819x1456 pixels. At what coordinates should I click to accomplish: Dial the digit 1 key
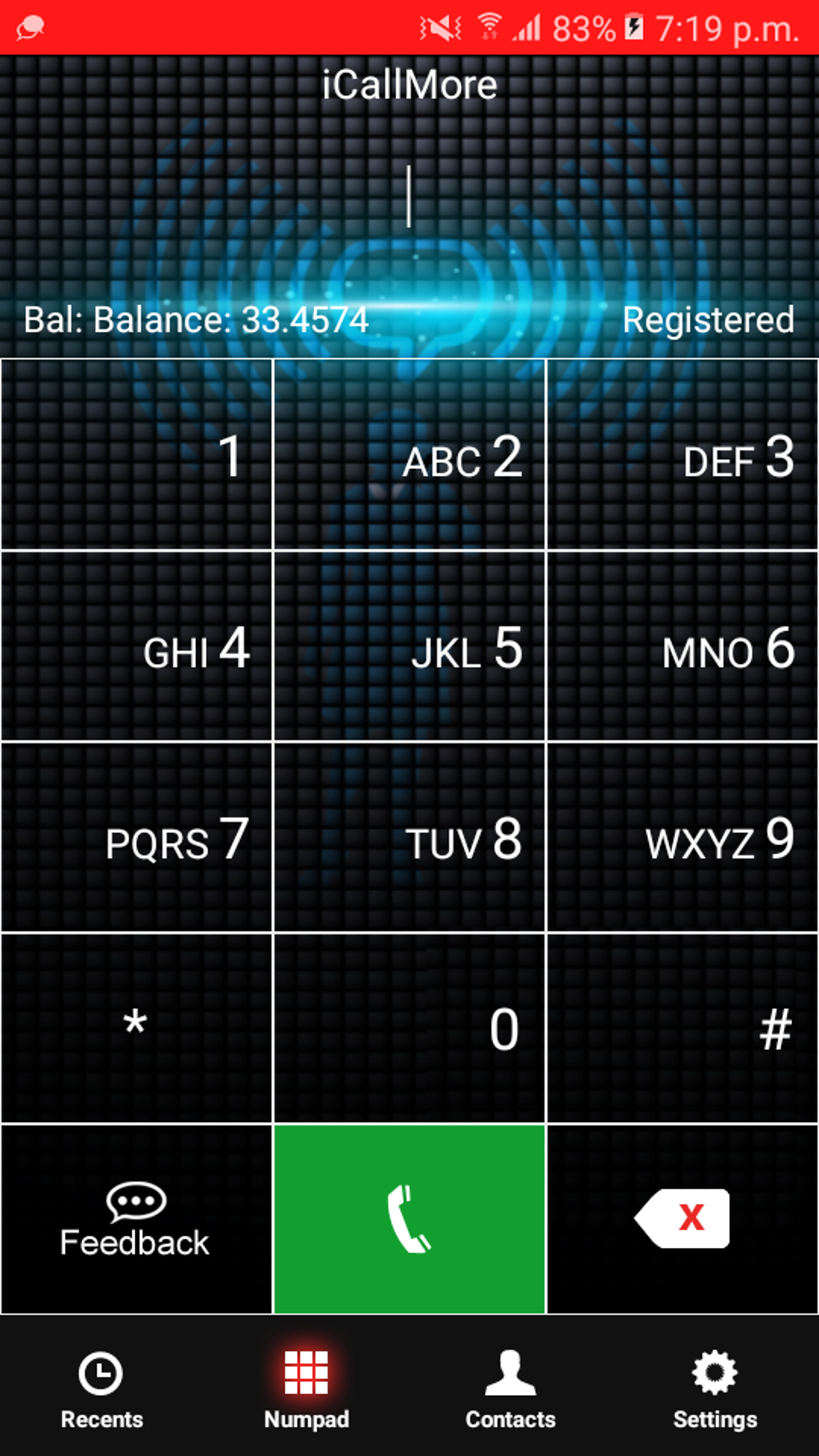click(136, 455)
